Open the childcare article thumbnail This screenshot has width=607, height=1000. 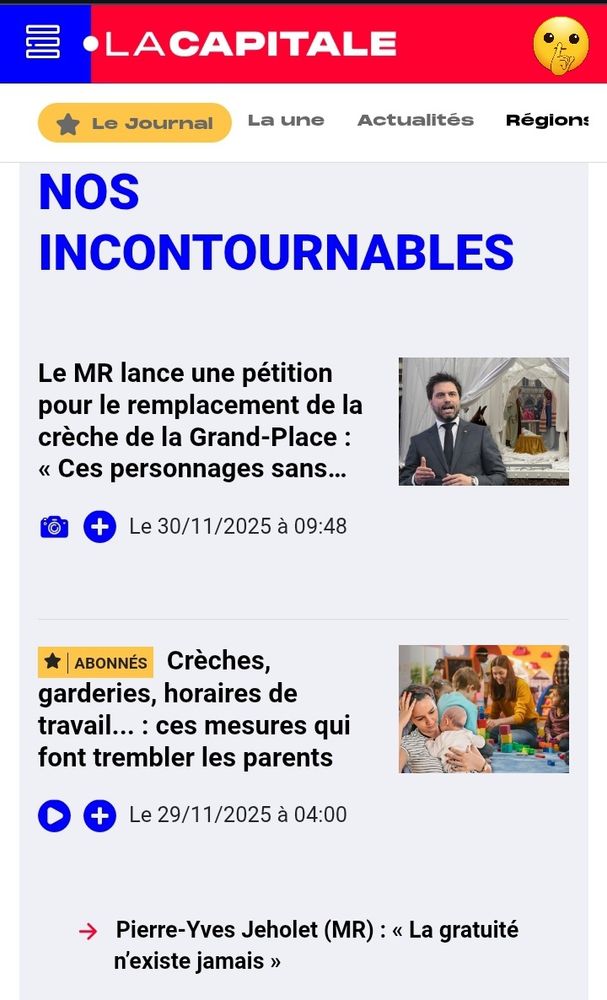pyautogui.click(x=484, y=709)
